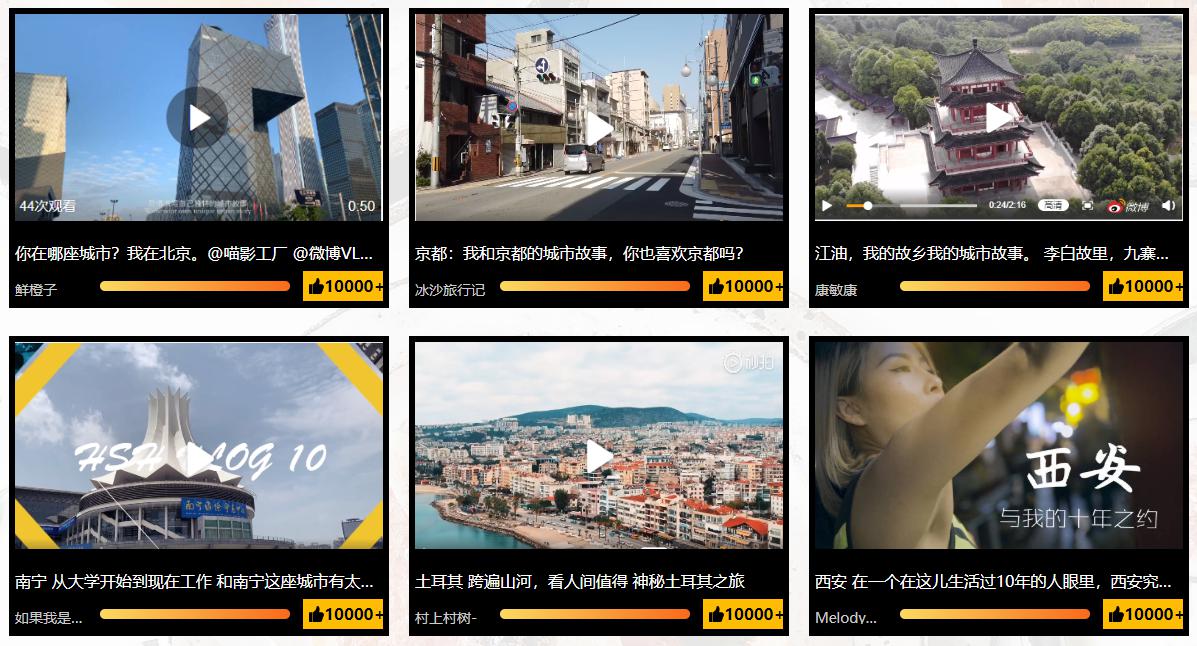Enter fullscreen on the Jiangyou video

coord(1088,206)
